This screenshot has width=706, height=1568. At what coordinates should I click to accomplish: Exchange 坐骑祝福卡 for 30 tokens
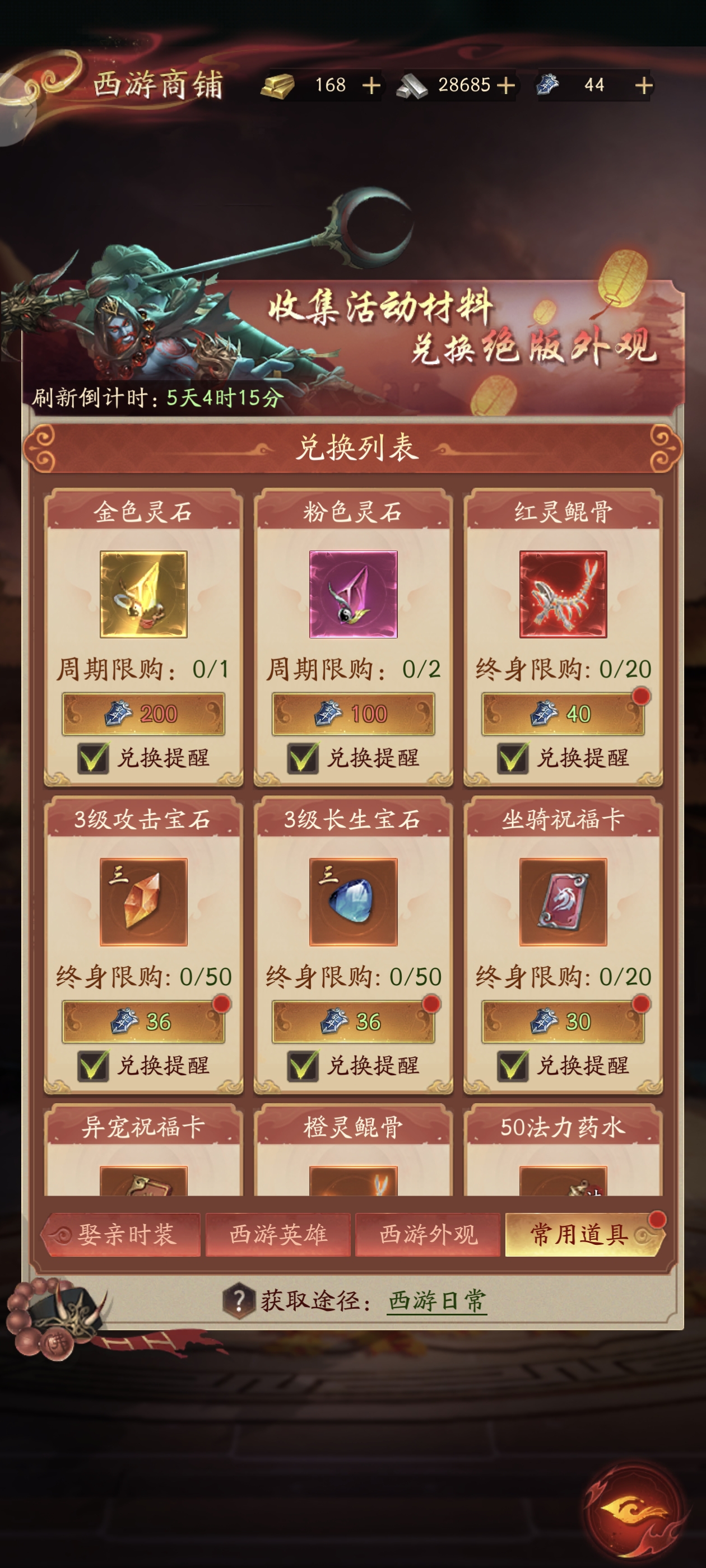(x=563, y=1021)
